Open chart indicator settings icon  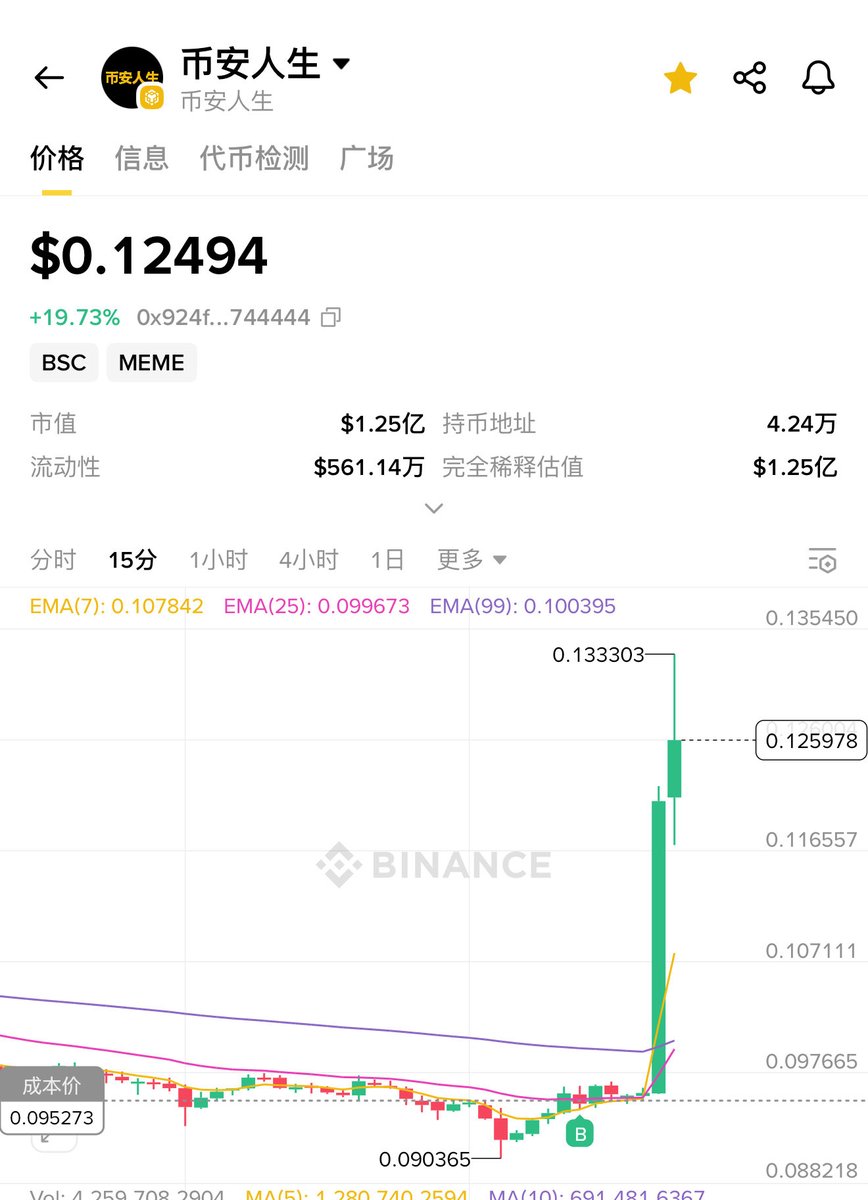point(822,560)
